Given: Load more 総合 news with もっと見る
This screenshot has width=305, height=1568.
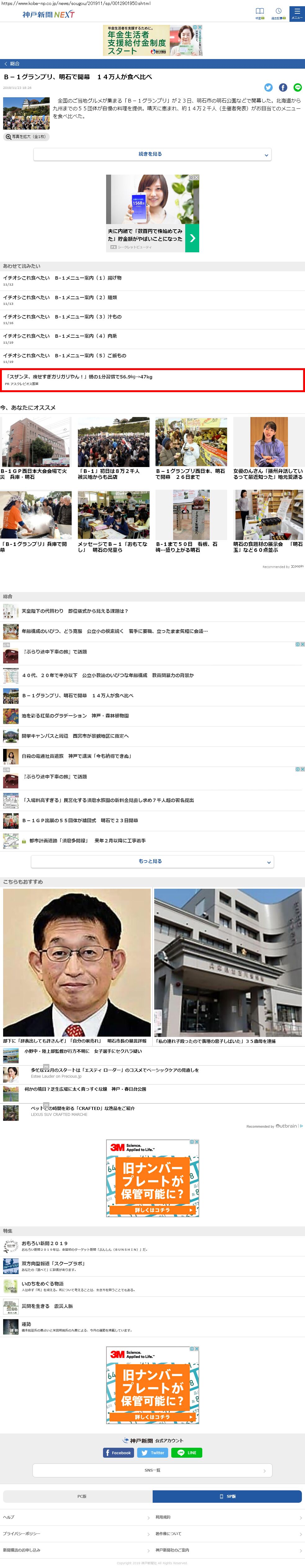Looking at the screenshot, I should (152, 861).
